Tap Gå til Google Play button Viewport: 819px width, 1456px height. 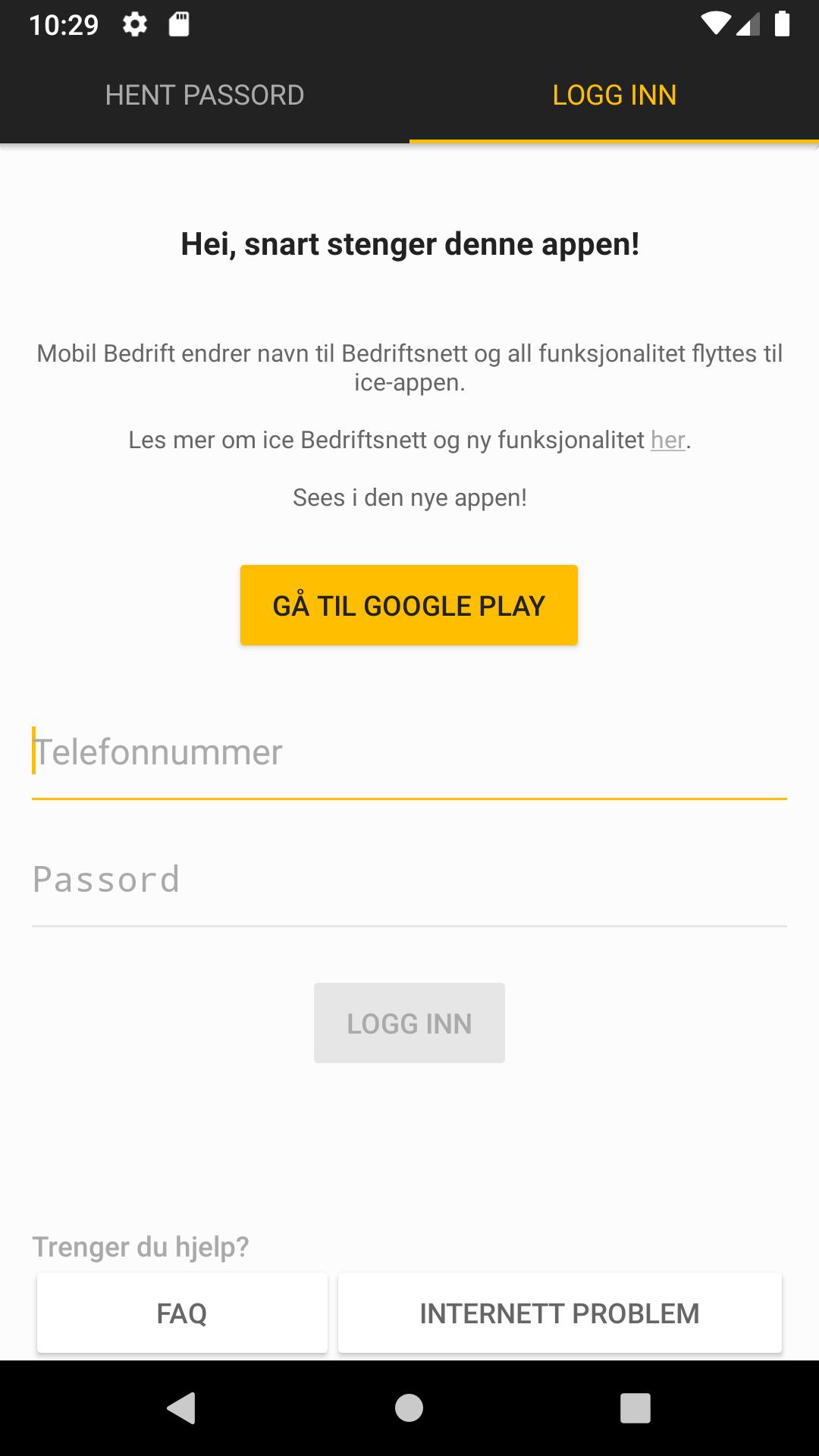tap(409, 605)
